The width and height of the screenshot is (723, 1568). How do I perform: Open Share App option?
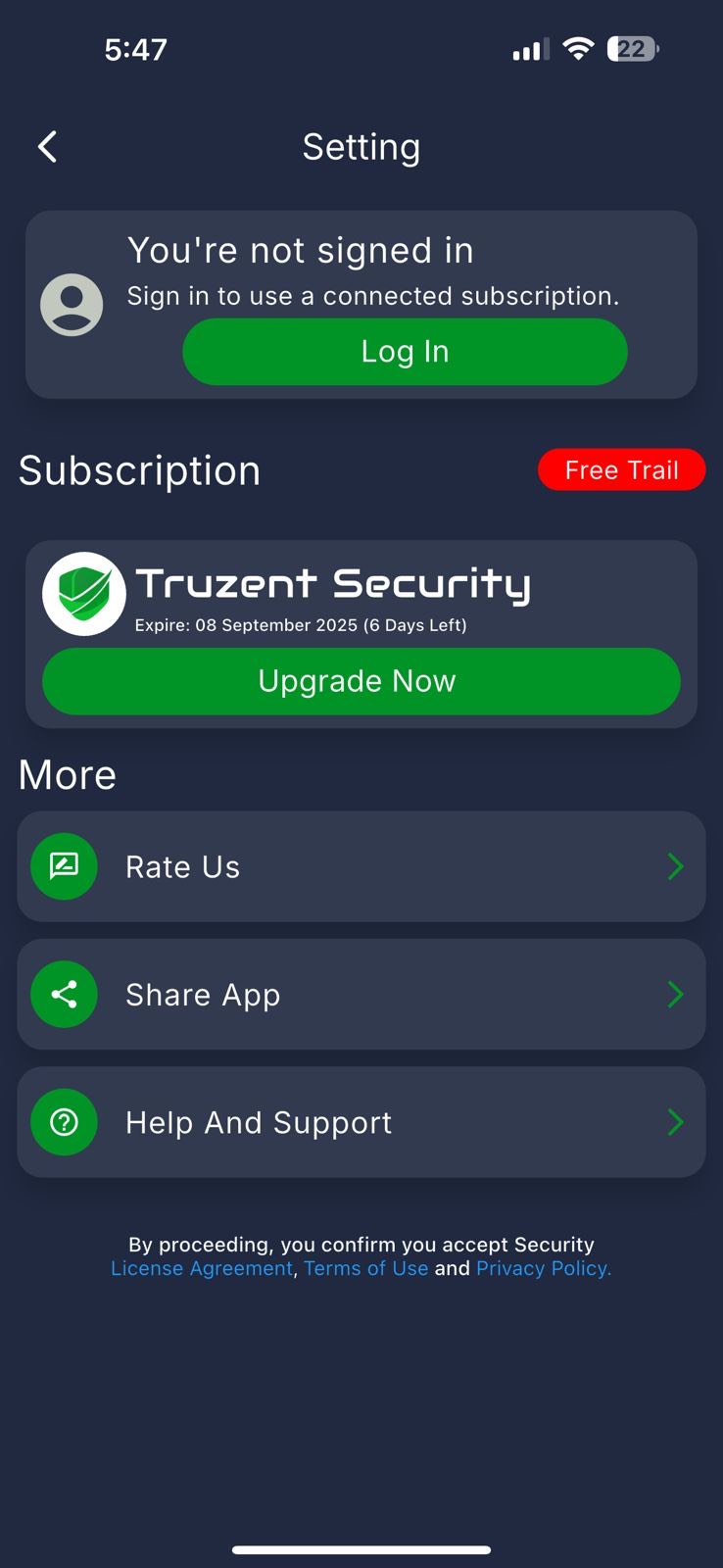point(361,995)
